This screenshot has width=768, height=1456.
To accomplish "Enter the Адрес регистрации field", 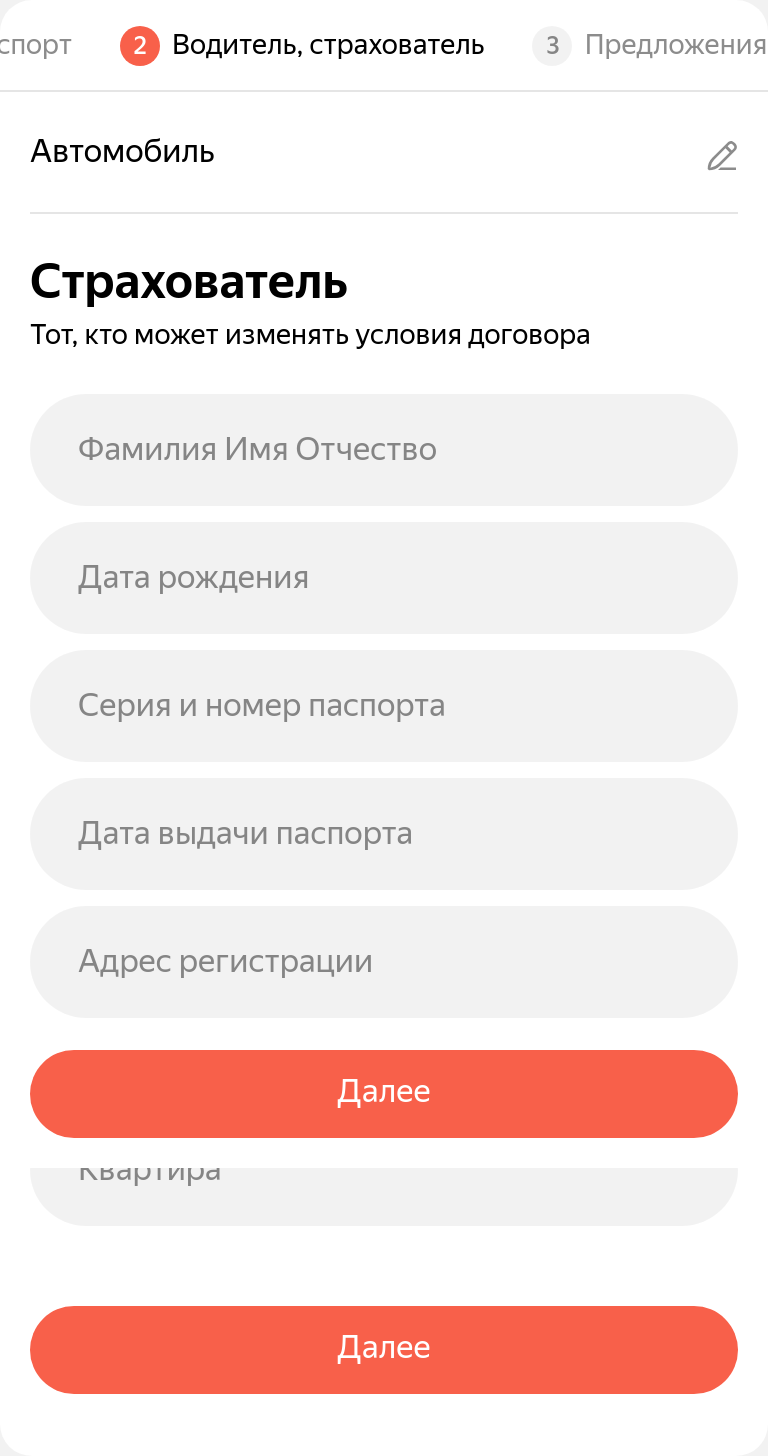I will point(384,962).
